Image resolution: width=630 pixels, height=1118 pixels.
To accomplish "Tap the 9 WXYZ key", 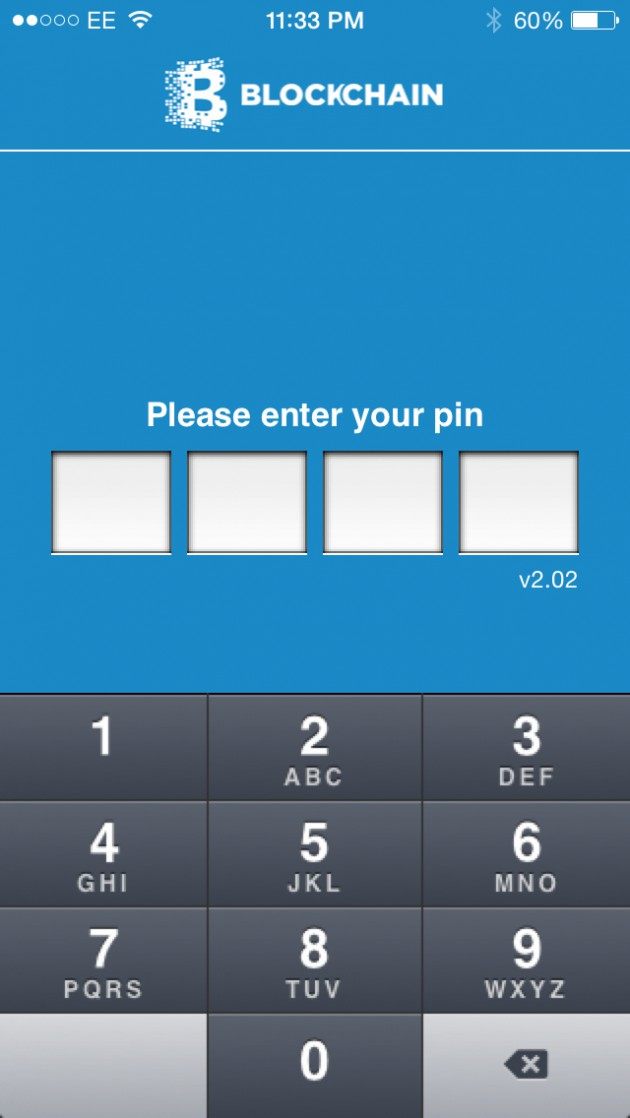I will pyautogui.click(x=526, y=961).
